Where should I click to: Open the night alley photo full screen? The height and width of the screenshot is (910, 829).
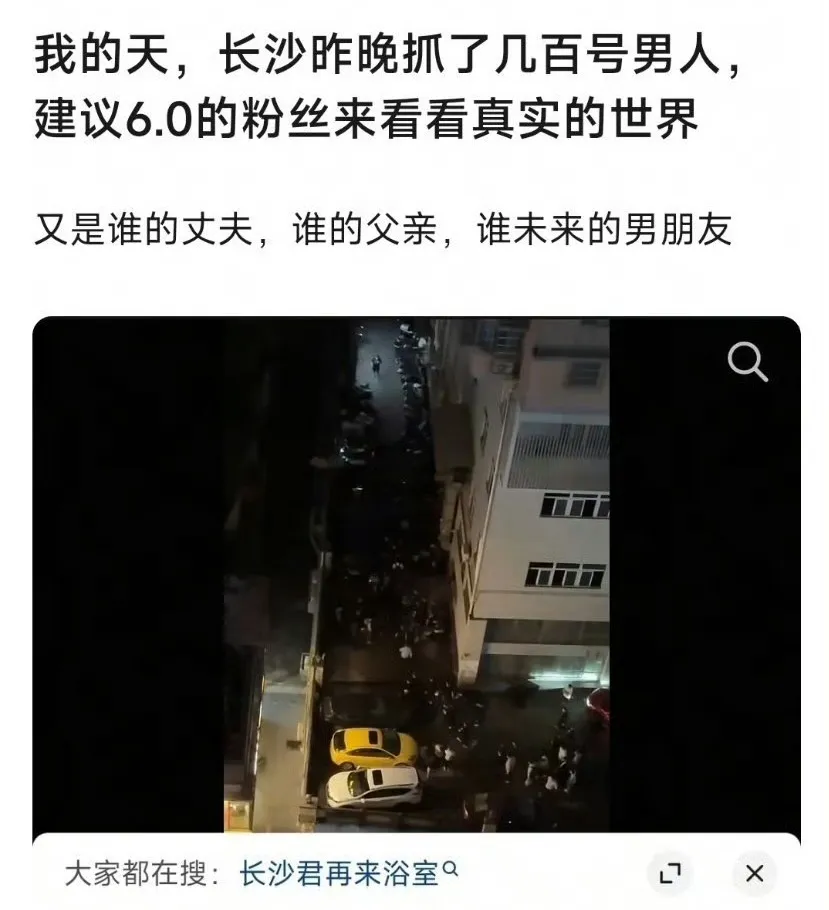(416, 570)
